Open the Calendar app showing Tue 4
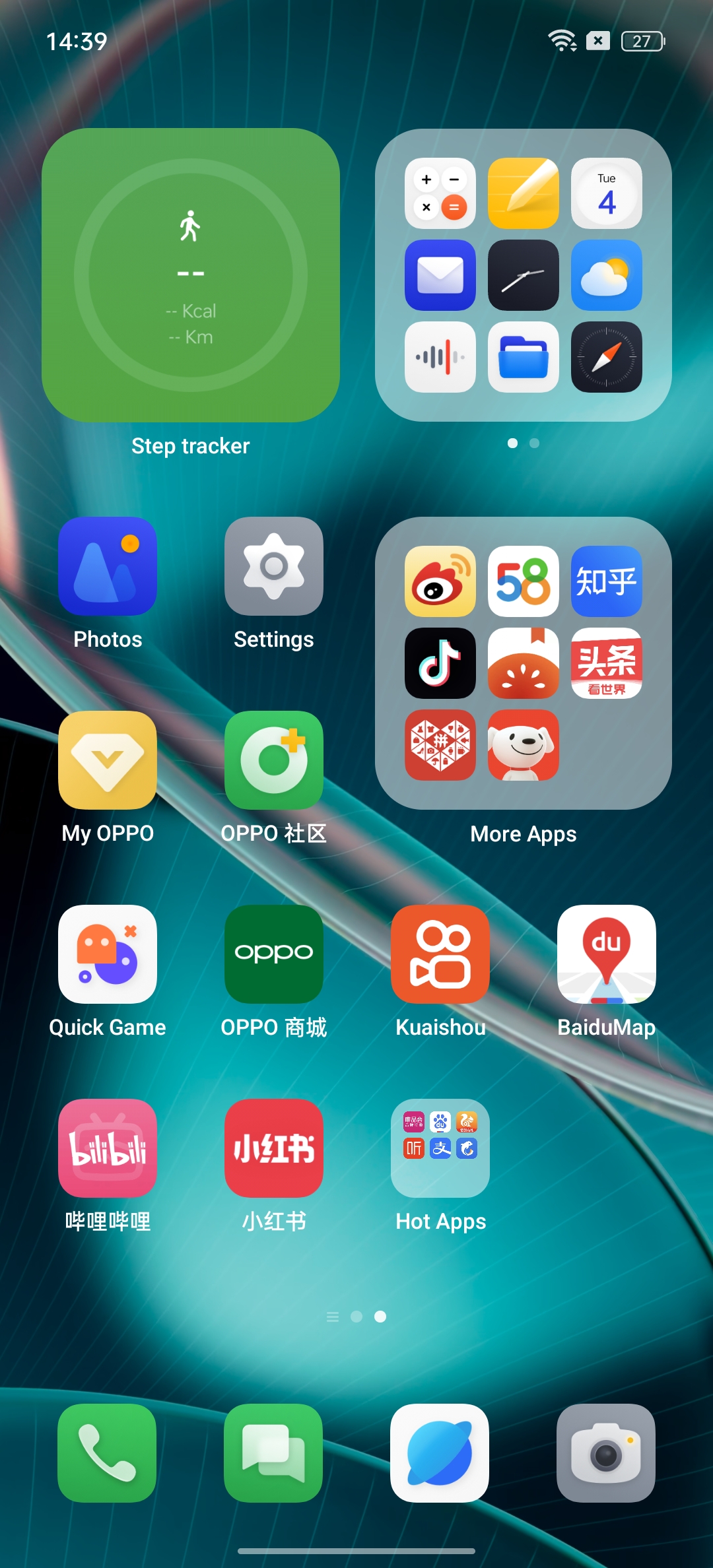Screen dimensions: 713x1568 [607, 193]
